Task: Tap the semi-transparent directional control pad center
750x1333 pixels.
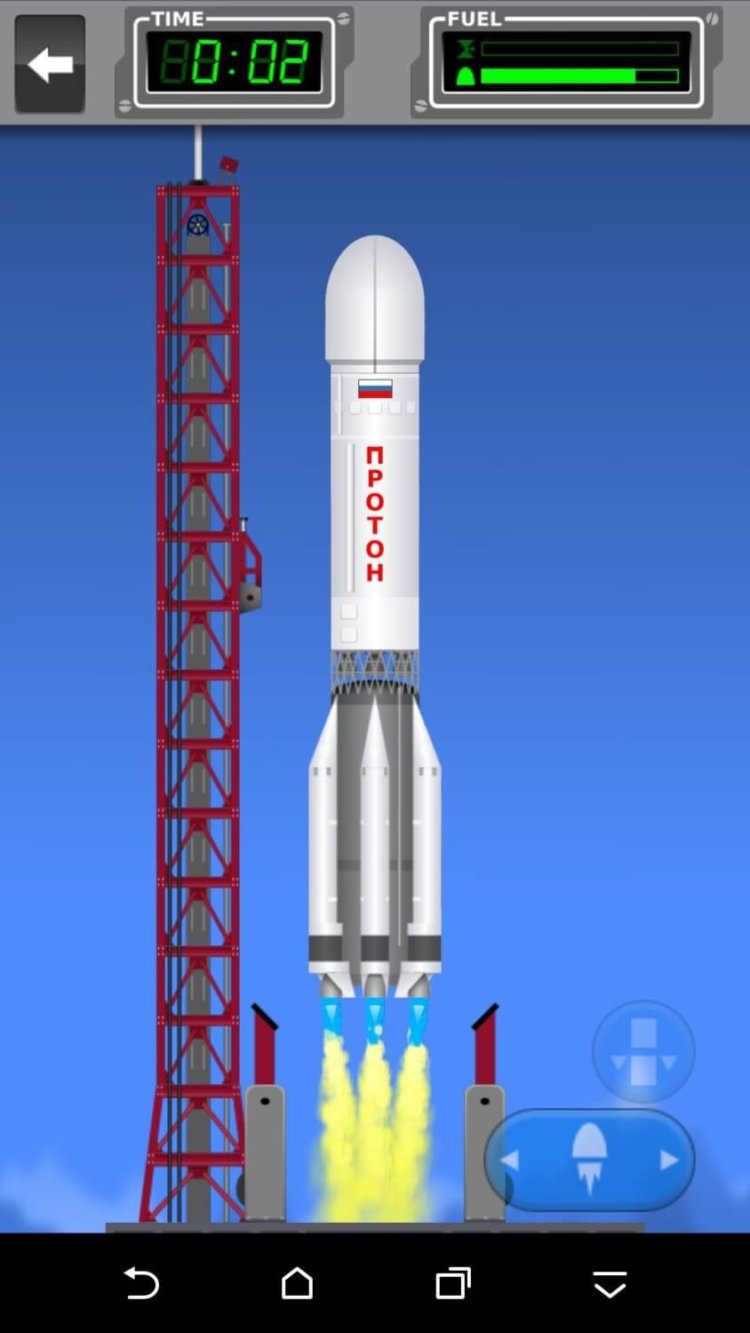Action: click(643, 1050)
